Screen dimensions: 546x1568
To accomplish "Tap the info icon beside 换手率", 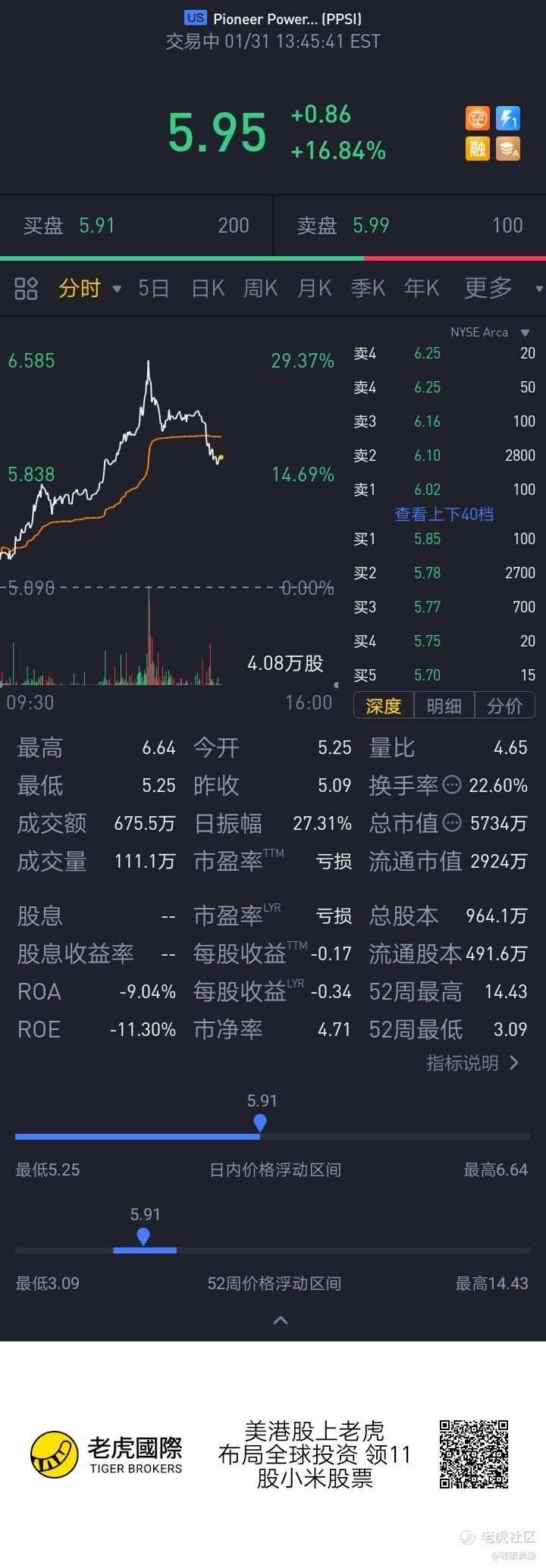I will point(452,785).
